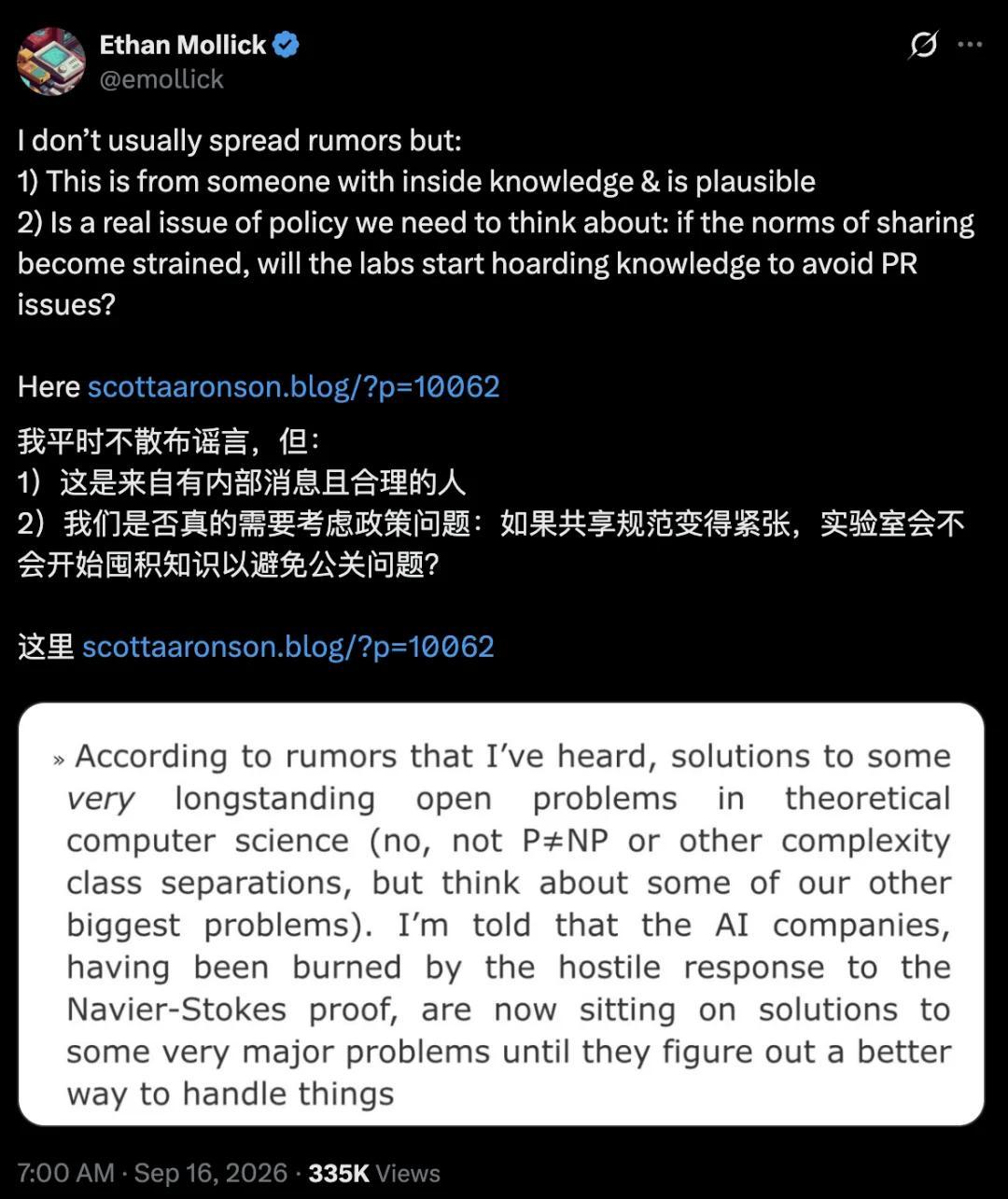Tap Ethan Mollick's display name
Screen dimensions: 1008x1199
(x=183, y=45)
